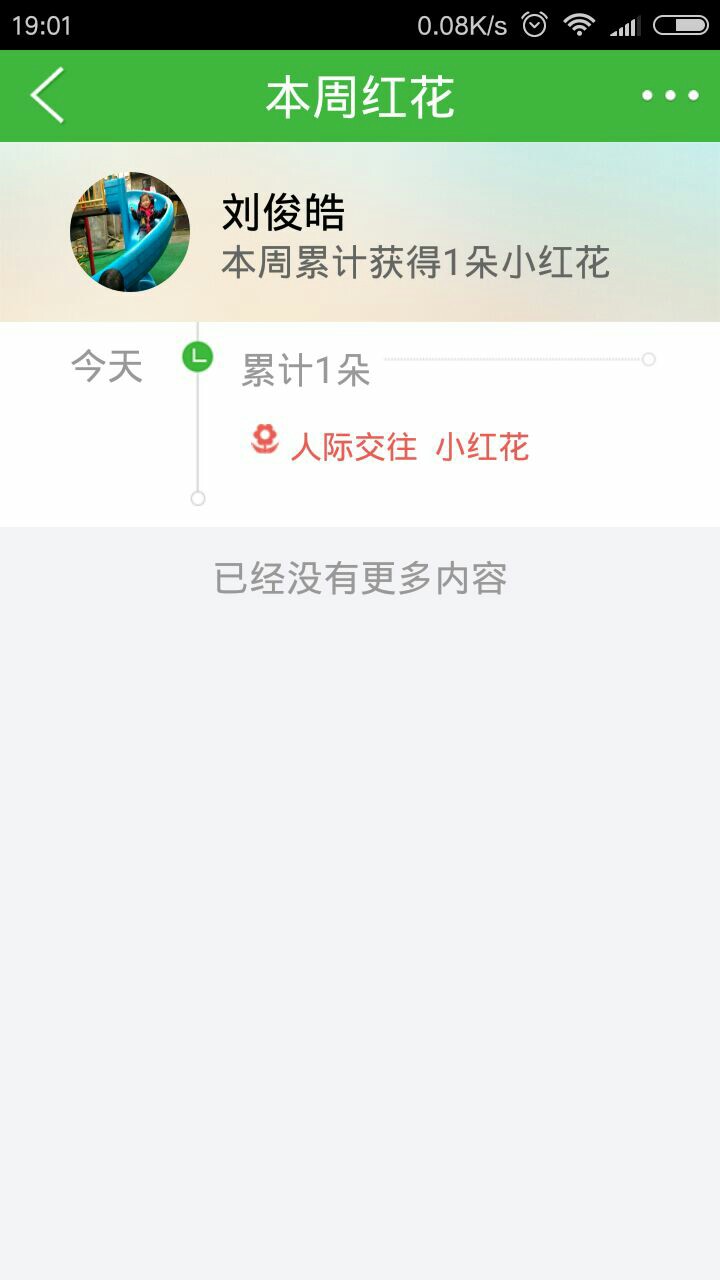
Task: Open the three-dot overflow menu
Action: click(670, 96)
